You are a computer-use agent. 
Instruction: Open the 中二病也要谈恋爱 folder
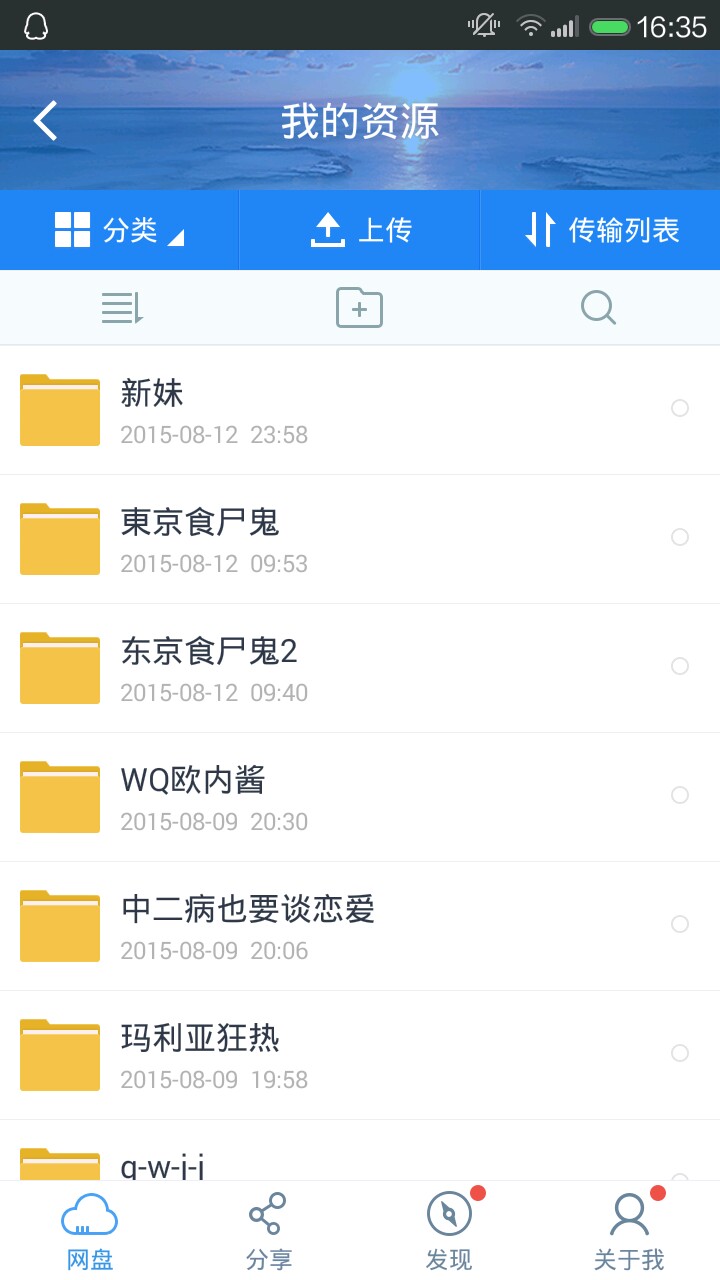click(x=300, y=926)
